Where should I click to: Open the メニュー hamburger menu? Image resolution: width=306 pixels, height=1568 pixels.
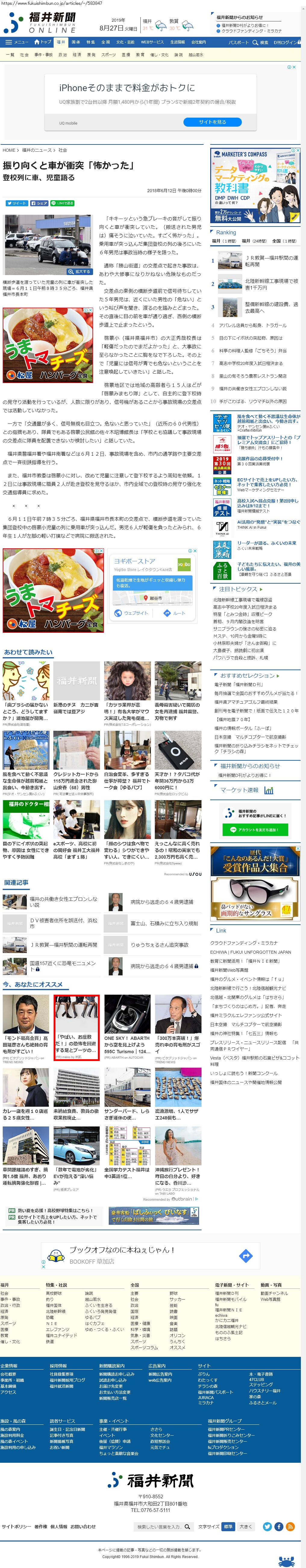tap(17, 42)
